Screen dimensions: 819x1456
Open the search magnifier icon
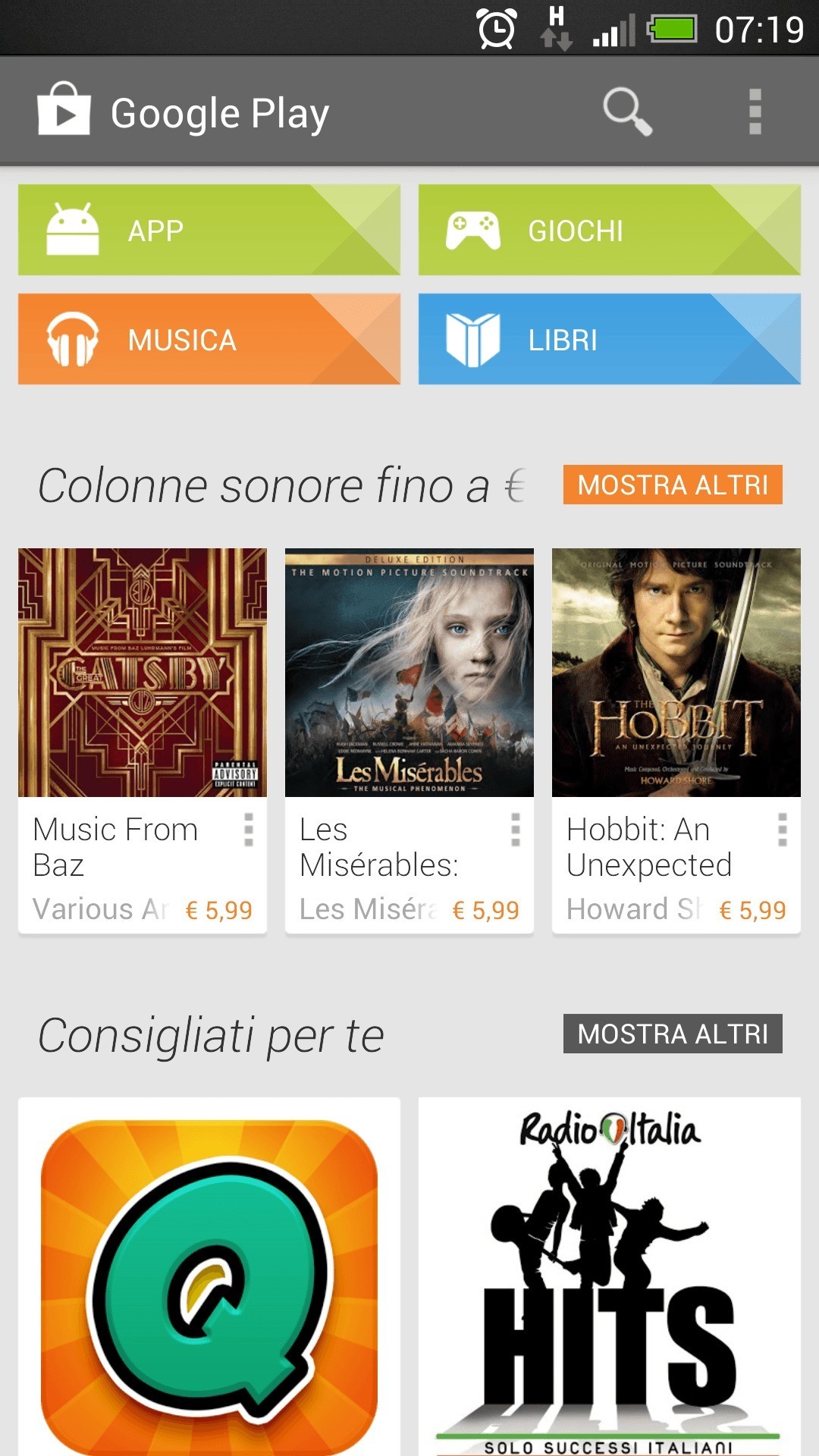pos(626,112)
